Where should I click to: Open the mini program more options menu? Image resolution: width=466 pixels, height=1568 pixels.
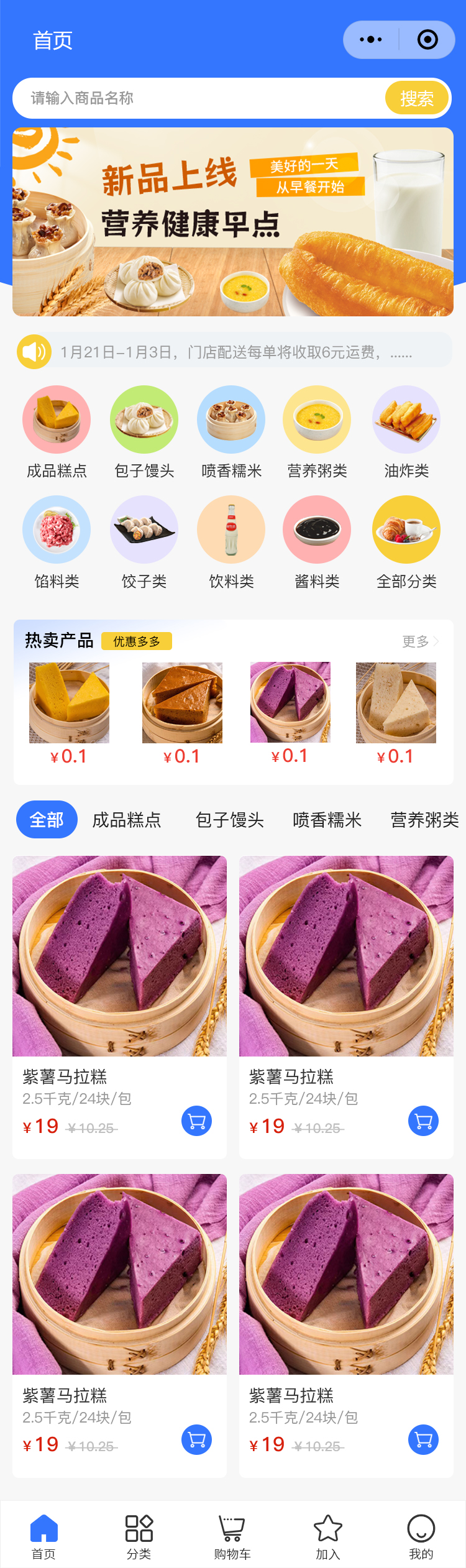pos(371,40)
